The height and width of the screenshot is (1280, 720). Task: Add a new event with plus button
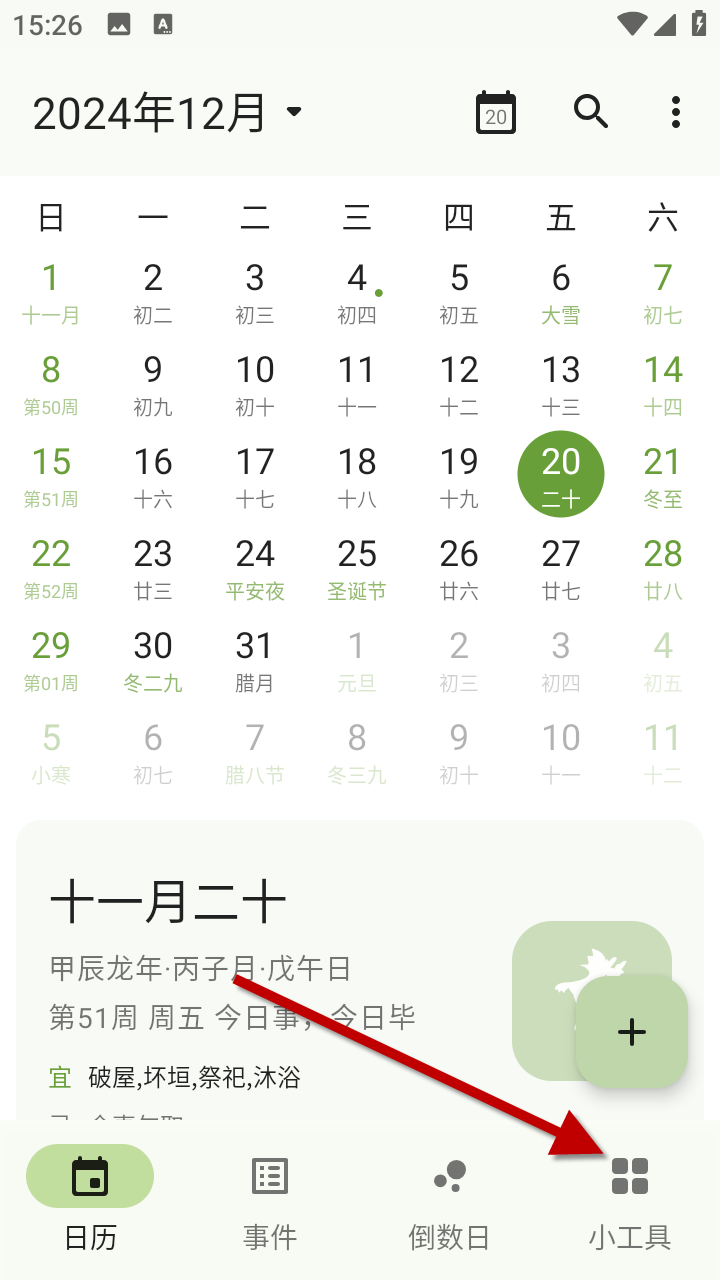pyautogui.click(x=632, y=1032)
